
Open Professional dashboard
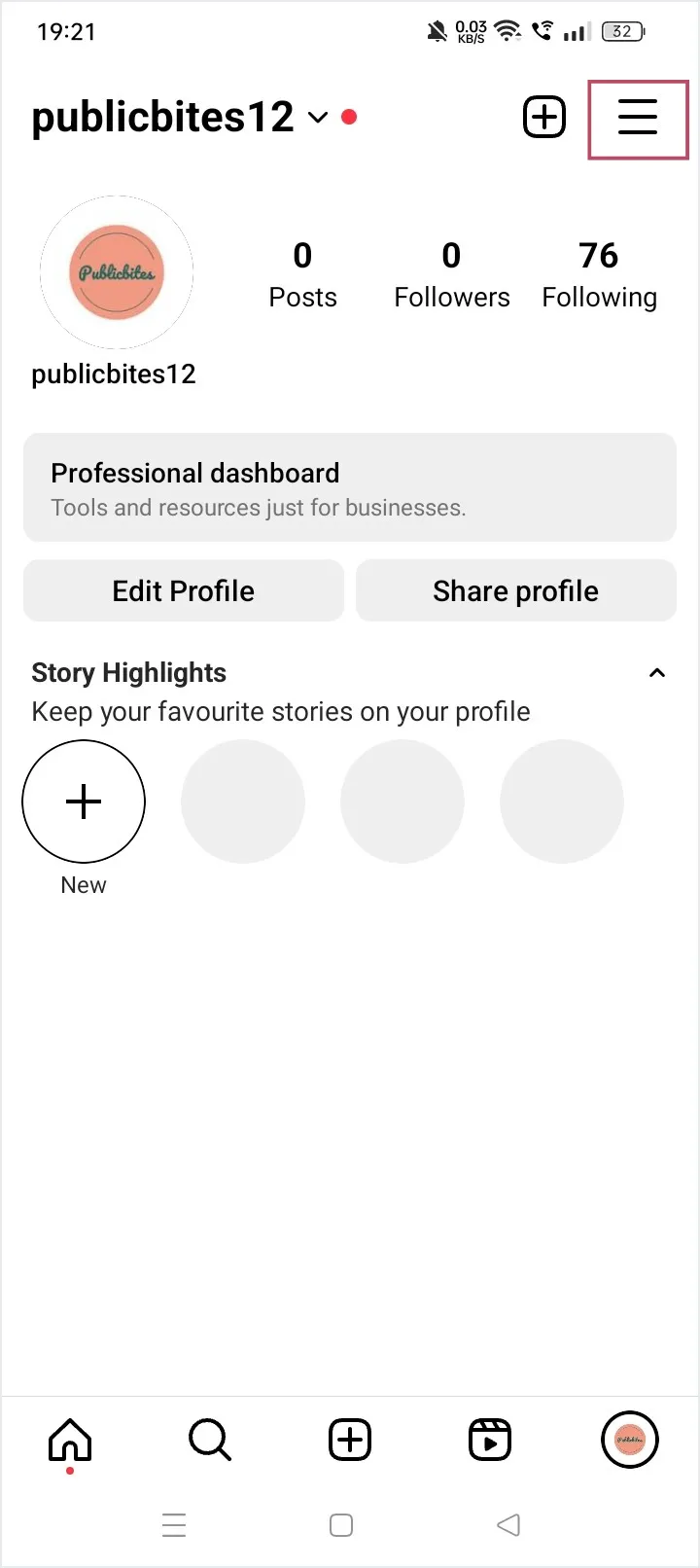point(350,487)
